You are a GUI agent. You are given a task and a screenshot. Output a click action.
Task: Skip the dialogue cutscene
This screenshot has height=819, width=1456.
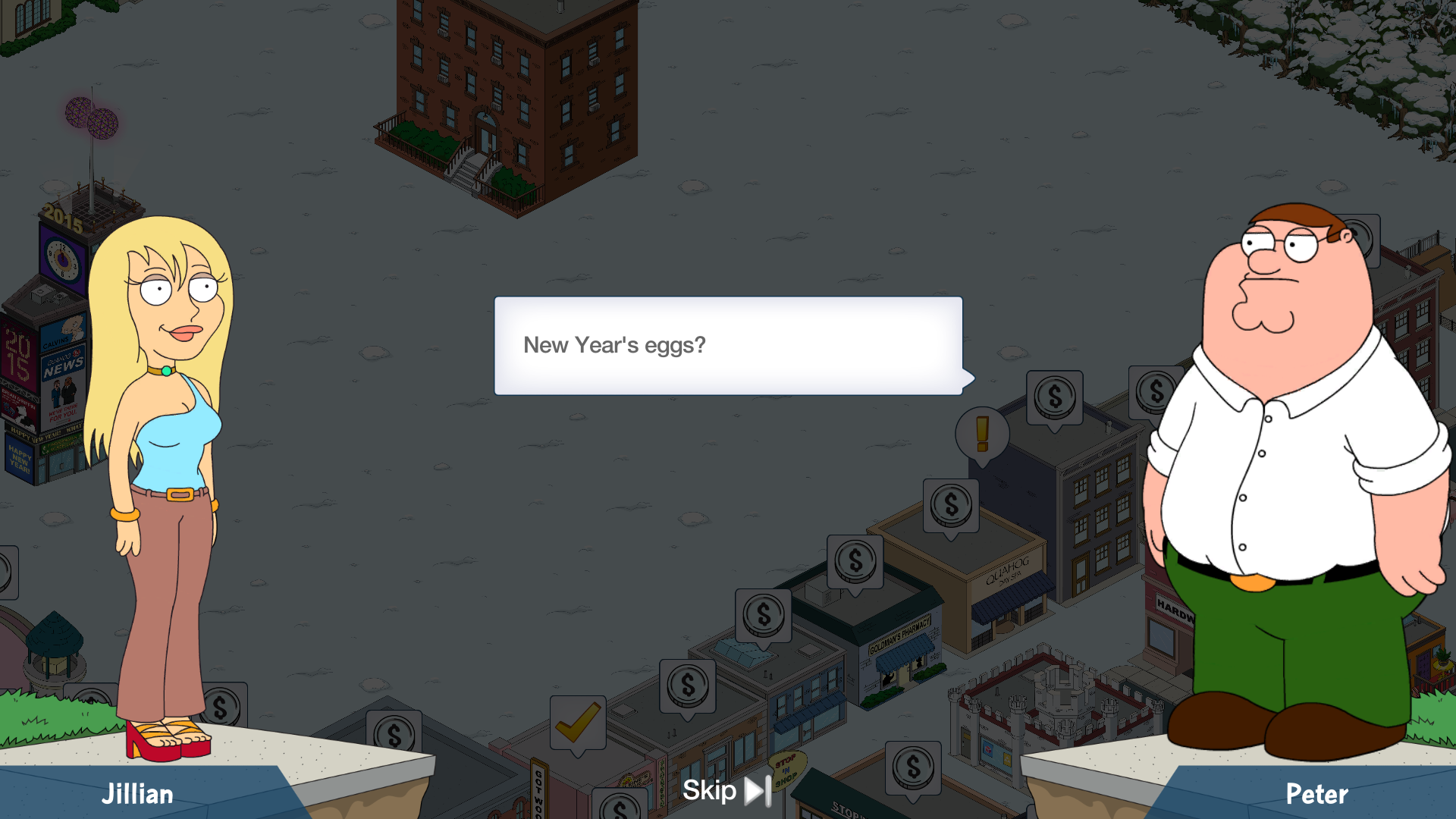726,791
